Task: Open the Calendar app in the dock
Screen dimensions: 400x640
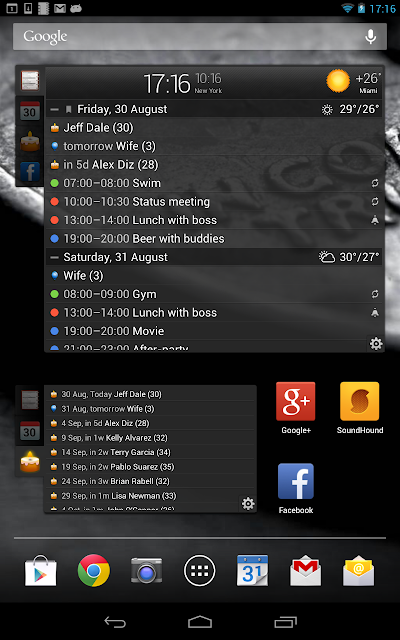Action: click(253, 570)
